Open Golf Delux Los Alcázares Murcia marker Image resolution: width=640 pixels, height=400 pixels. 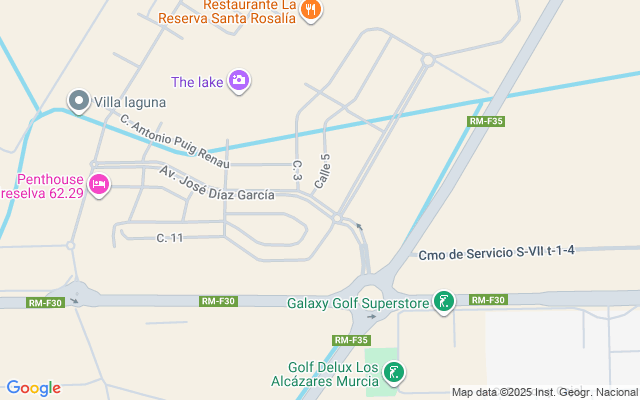point(395,374)
